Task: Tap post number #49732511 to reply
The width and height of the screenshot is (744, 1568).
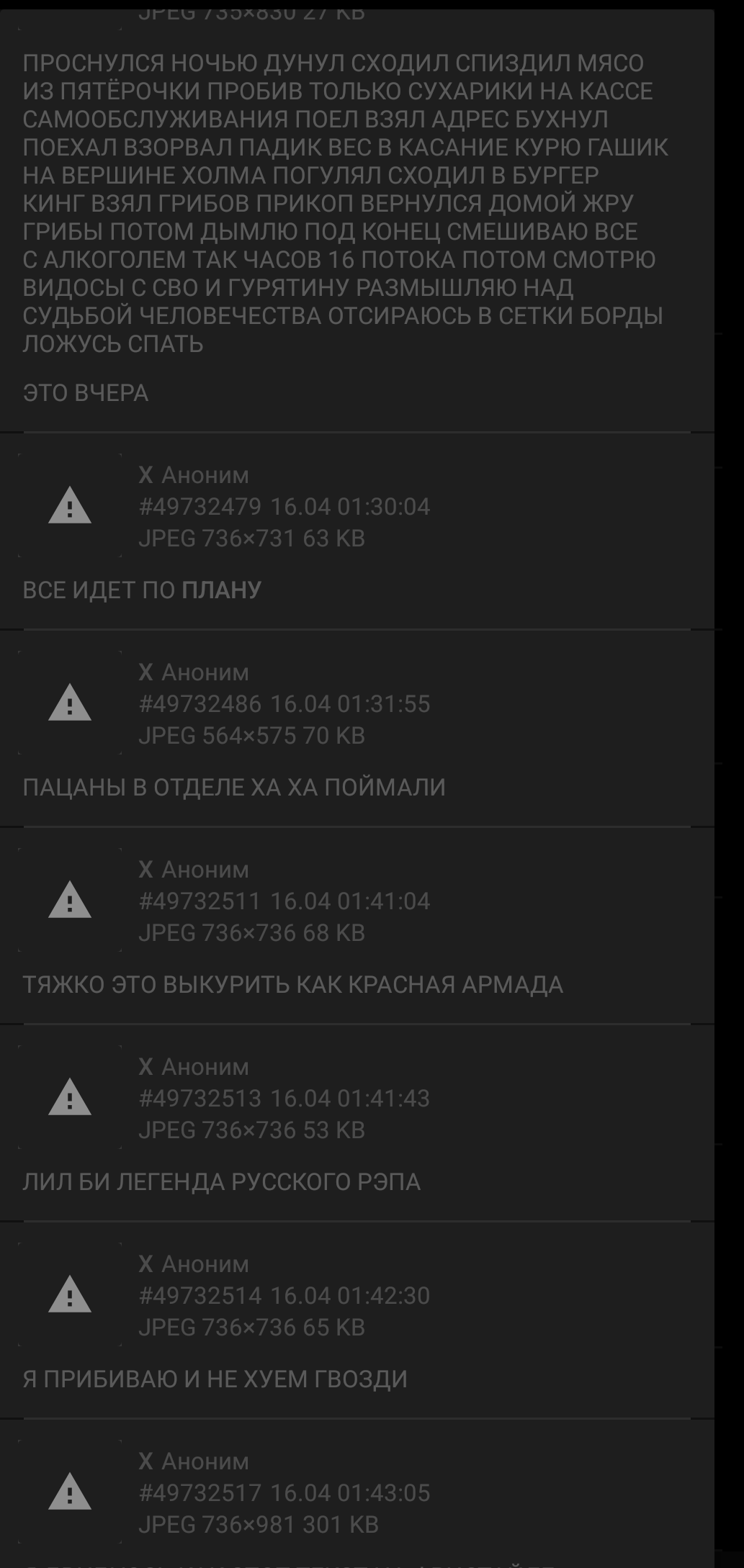Action: click(x=200, y=901)
